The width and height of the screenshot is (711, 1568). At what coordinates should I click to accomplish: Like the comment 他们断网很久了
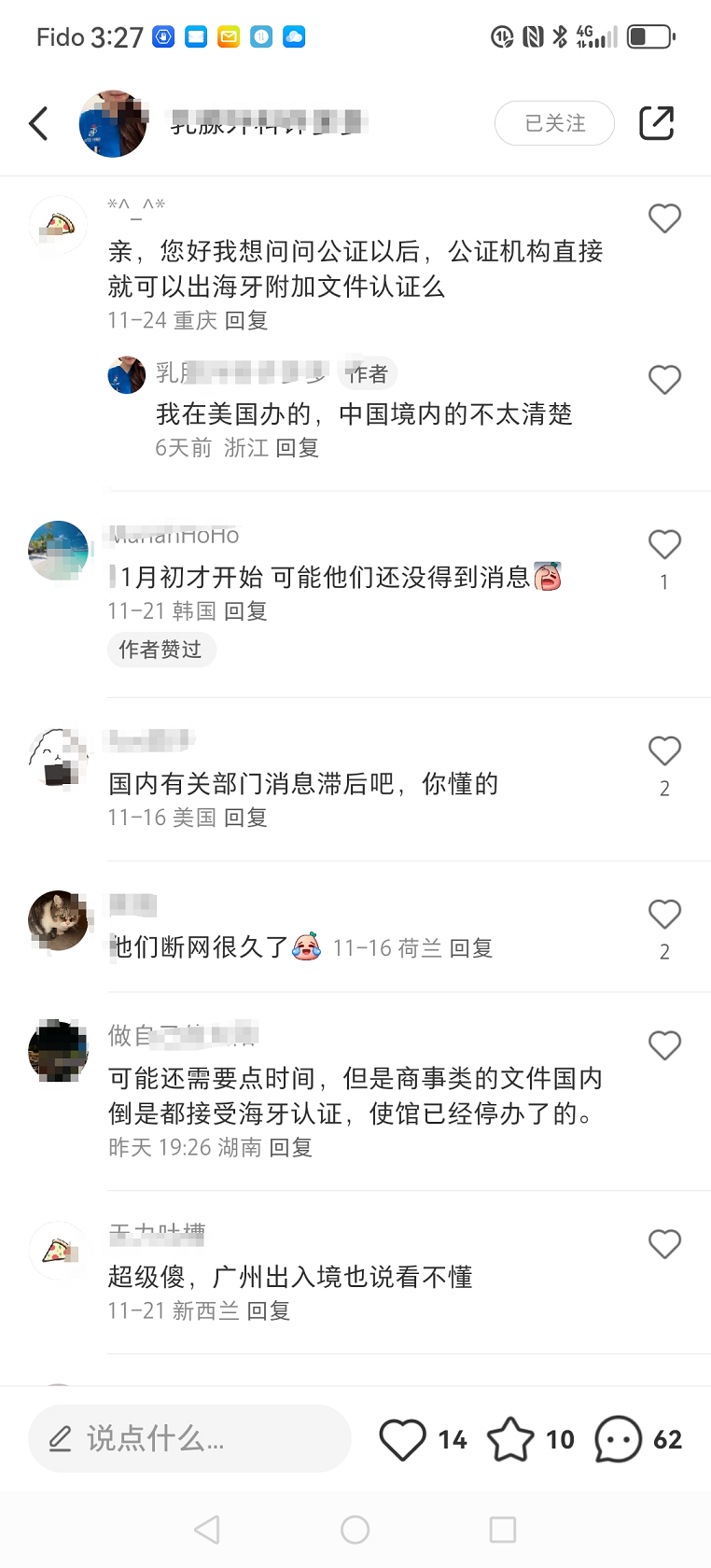coord(664,915)
